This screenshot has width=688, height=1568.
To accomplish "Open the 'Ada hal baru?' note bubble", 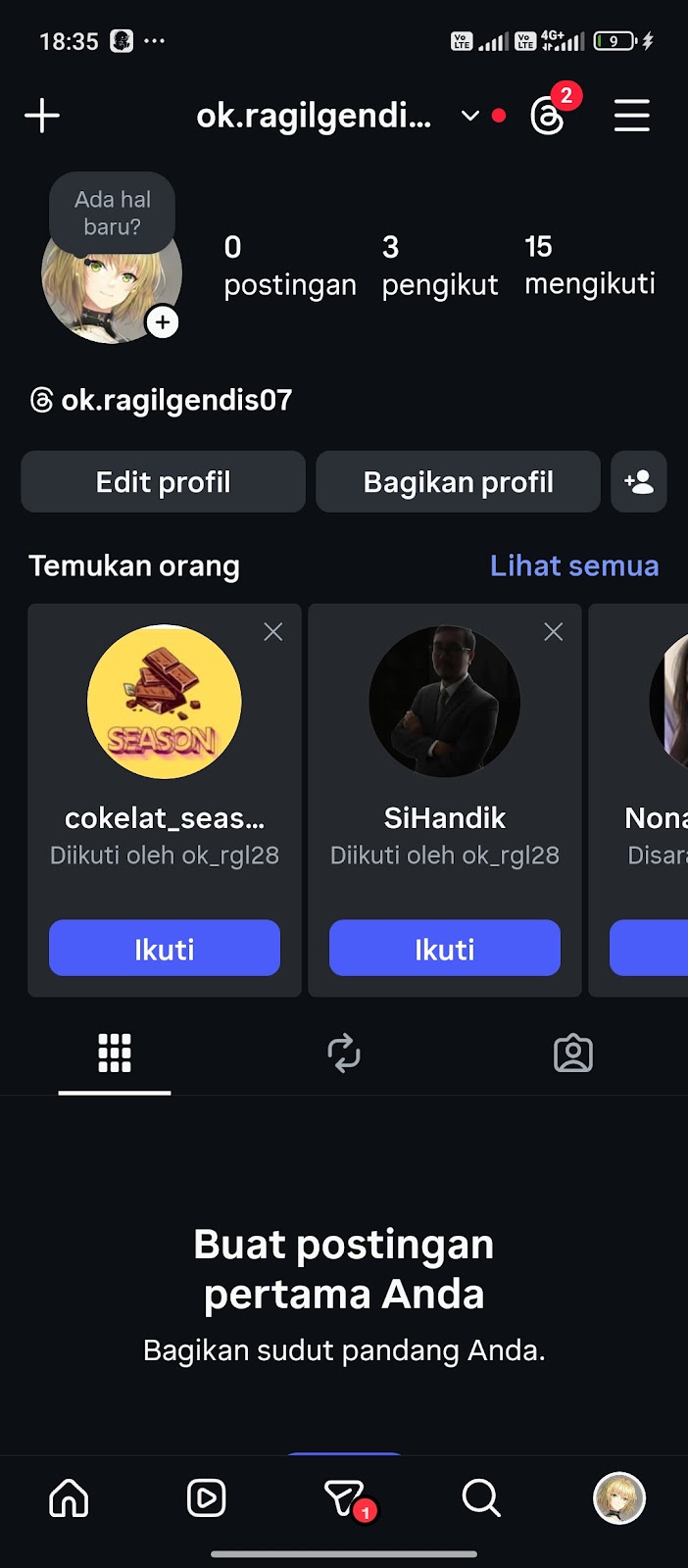I will (113, 213).
